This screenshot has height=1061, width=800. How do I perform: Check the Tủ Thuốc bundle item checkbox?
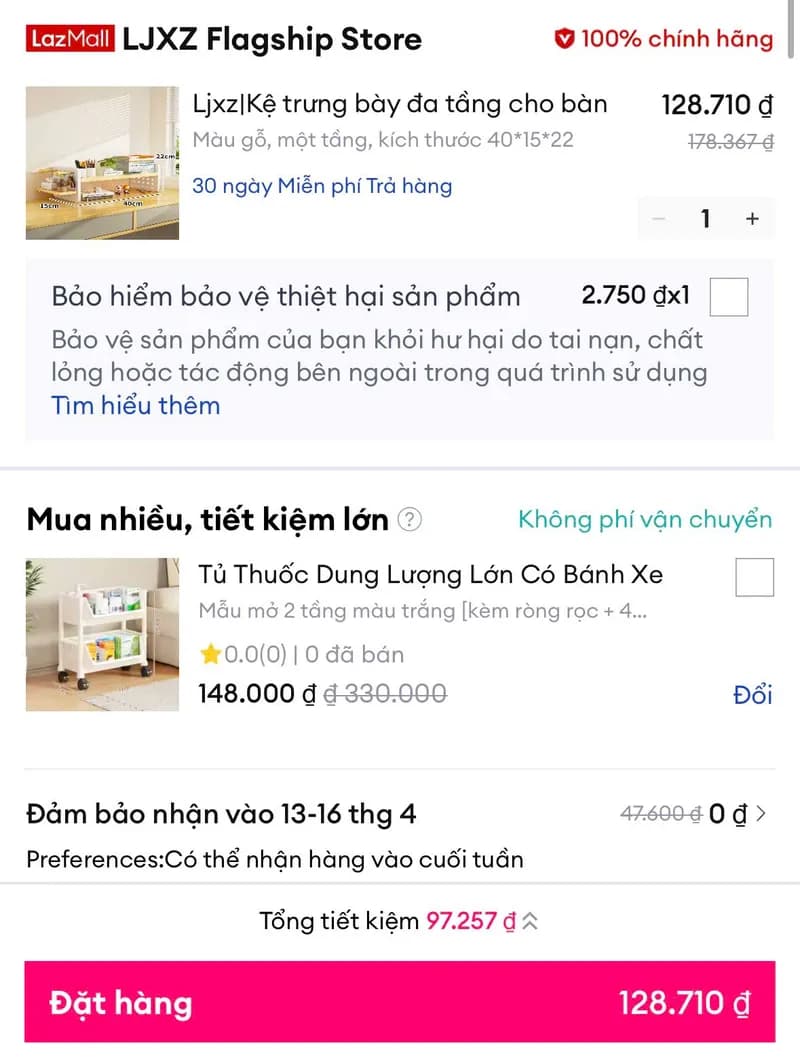(754, 577)
